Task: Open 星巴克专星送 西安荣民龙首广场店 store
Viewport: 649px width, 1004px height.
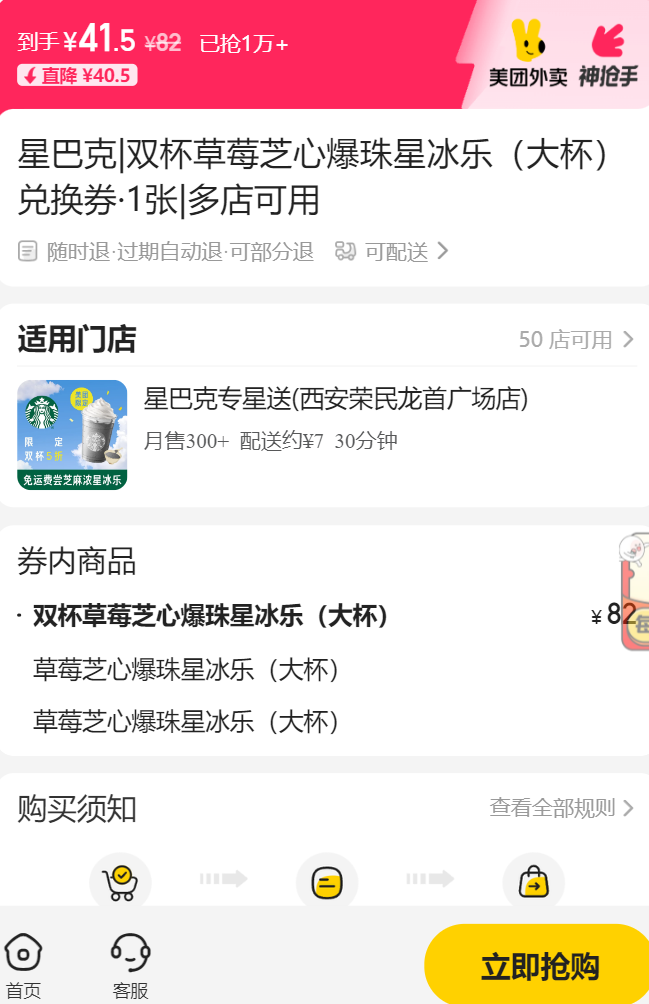Action: coord(335,400)
